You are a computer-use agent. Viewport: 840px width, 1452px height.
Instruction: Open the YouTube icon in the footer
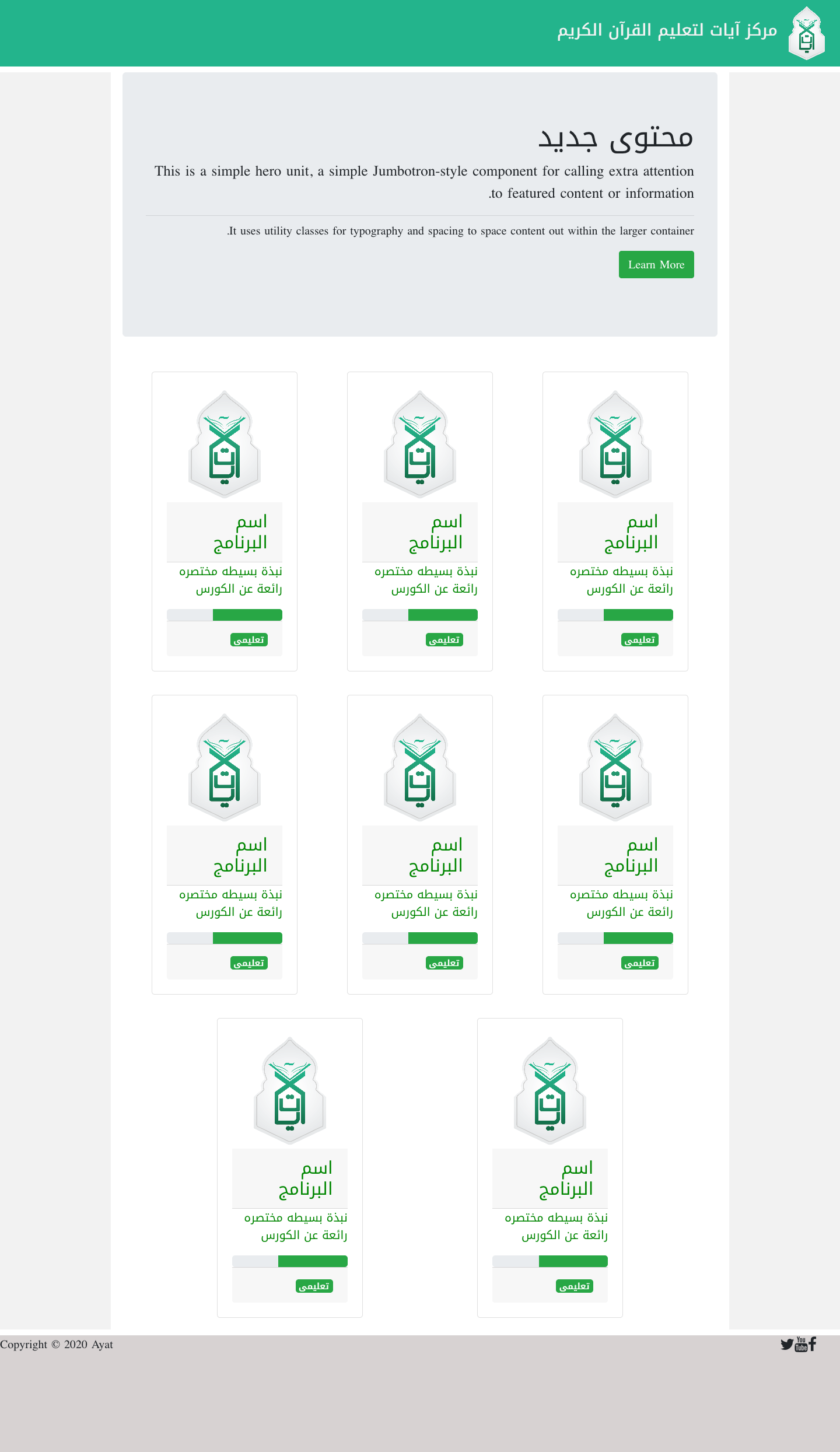click(801, 1344)
